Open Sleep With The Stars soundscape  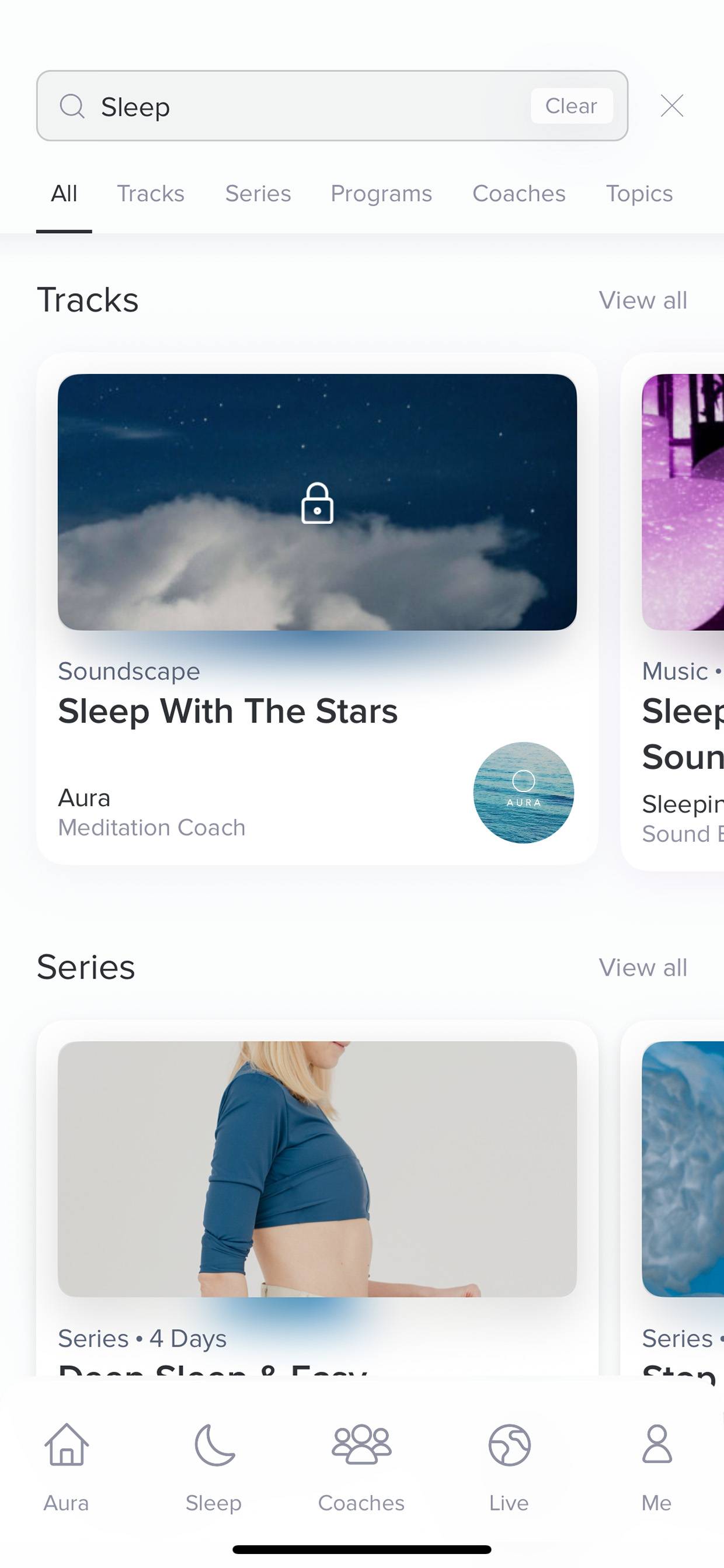point(317,609)
